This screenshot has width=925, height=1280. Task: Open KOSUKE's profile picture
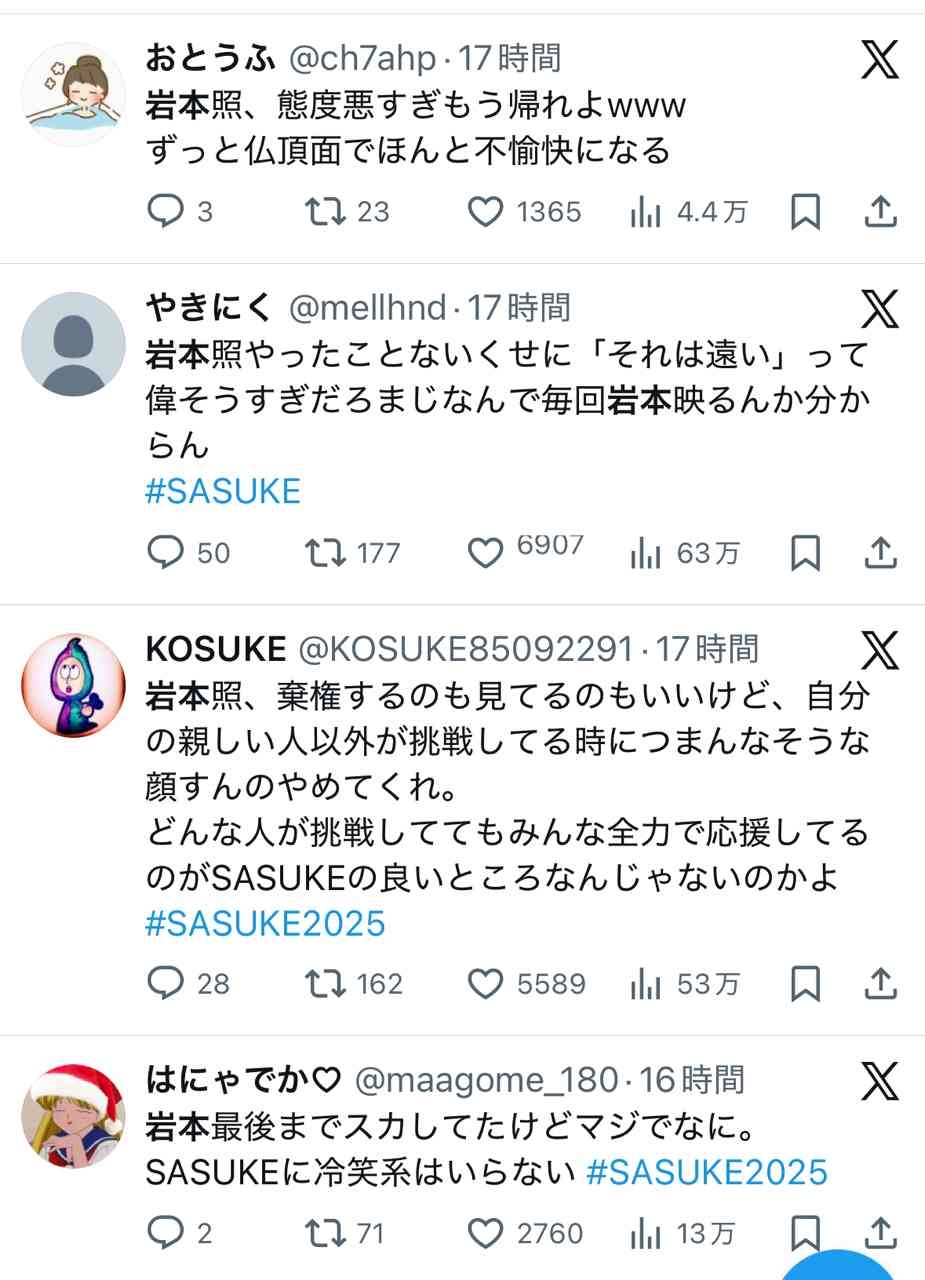tap(73, 684)
